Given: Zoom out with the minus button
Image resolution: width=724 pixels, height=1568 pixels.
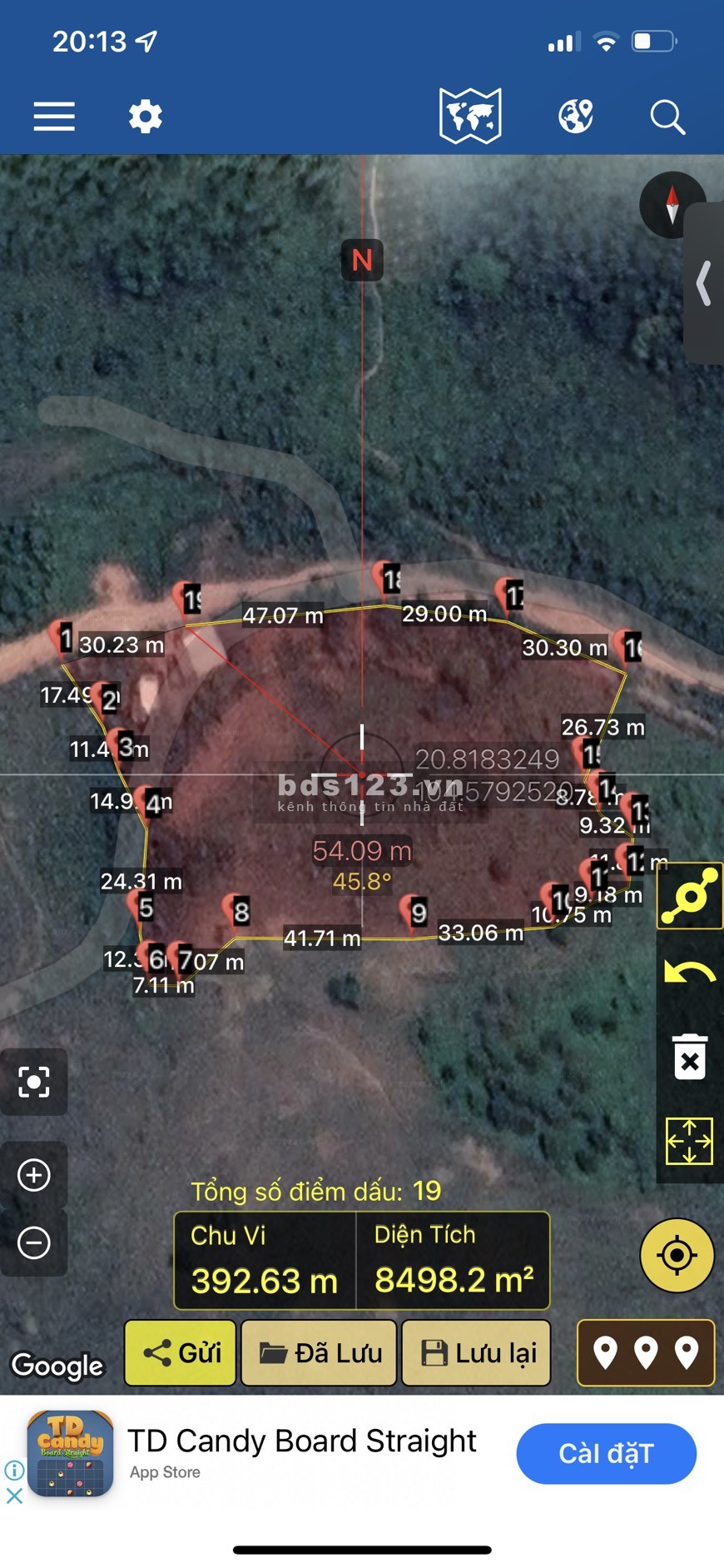Looking at the screenshot, I should (x=34, y=1242).
